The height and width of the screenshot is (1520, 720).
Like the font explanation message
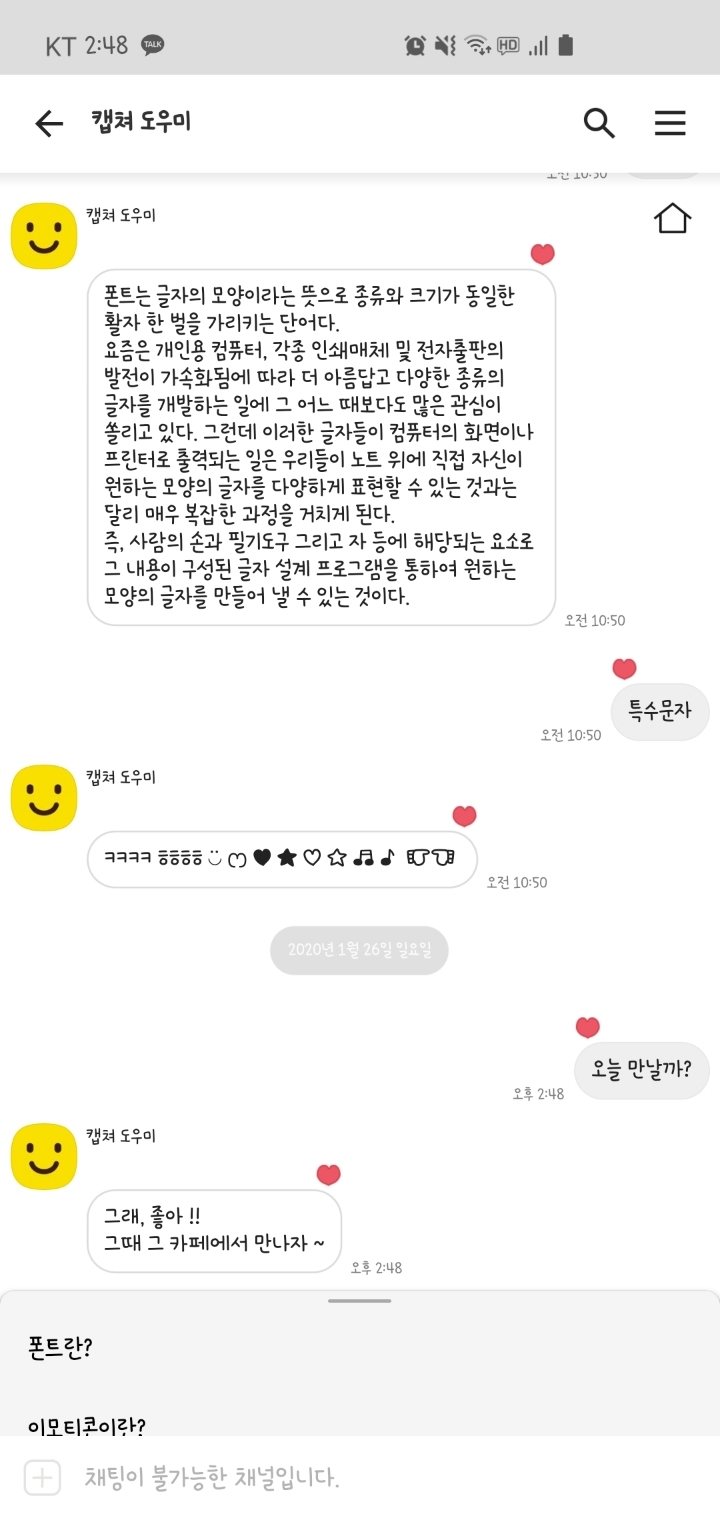(x=542, y=254)
